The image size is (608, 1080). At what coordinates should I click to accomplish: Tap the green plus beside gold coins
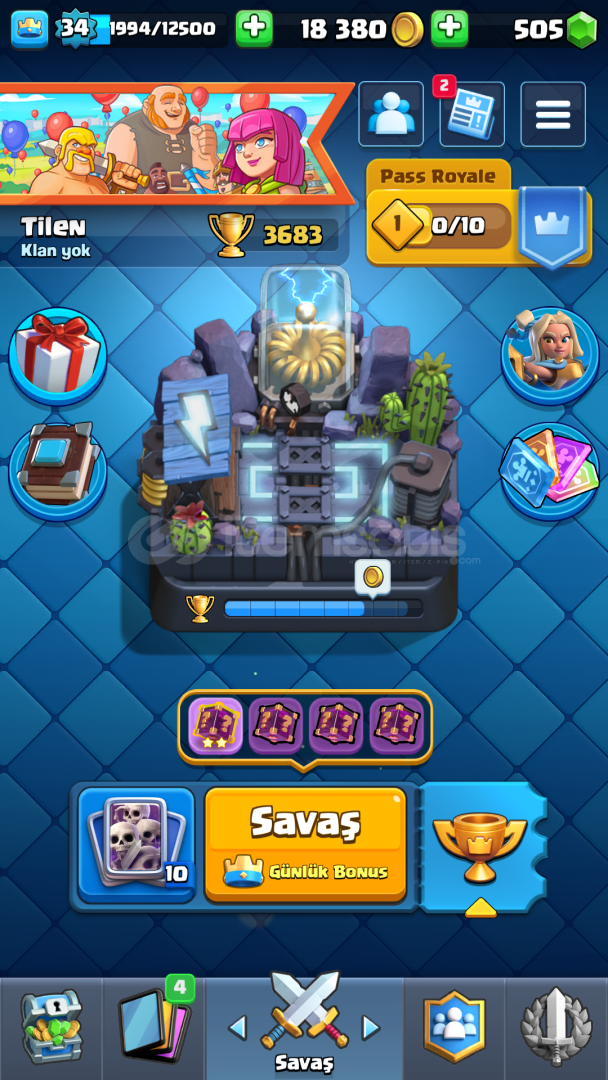click(x=450, y=29)
